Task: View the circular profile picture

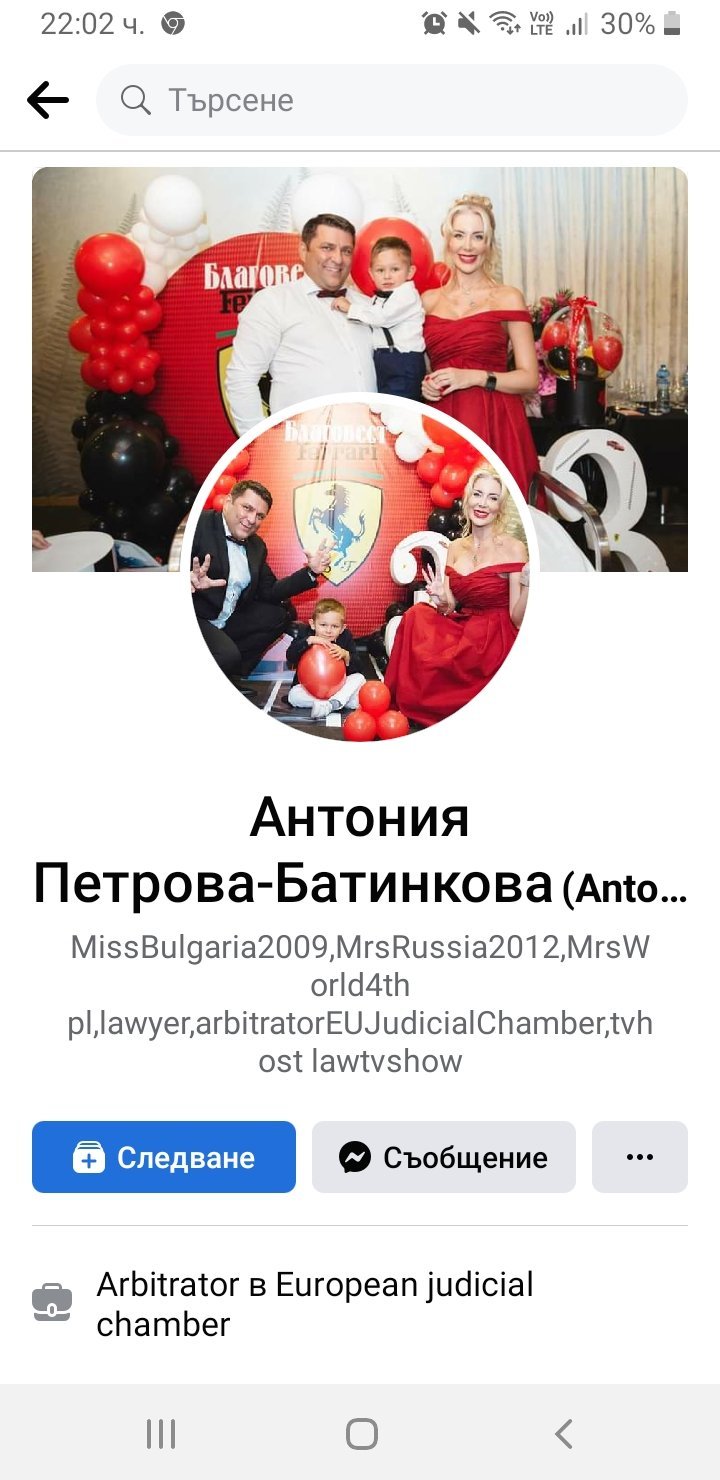Action: tap(360, 568)
